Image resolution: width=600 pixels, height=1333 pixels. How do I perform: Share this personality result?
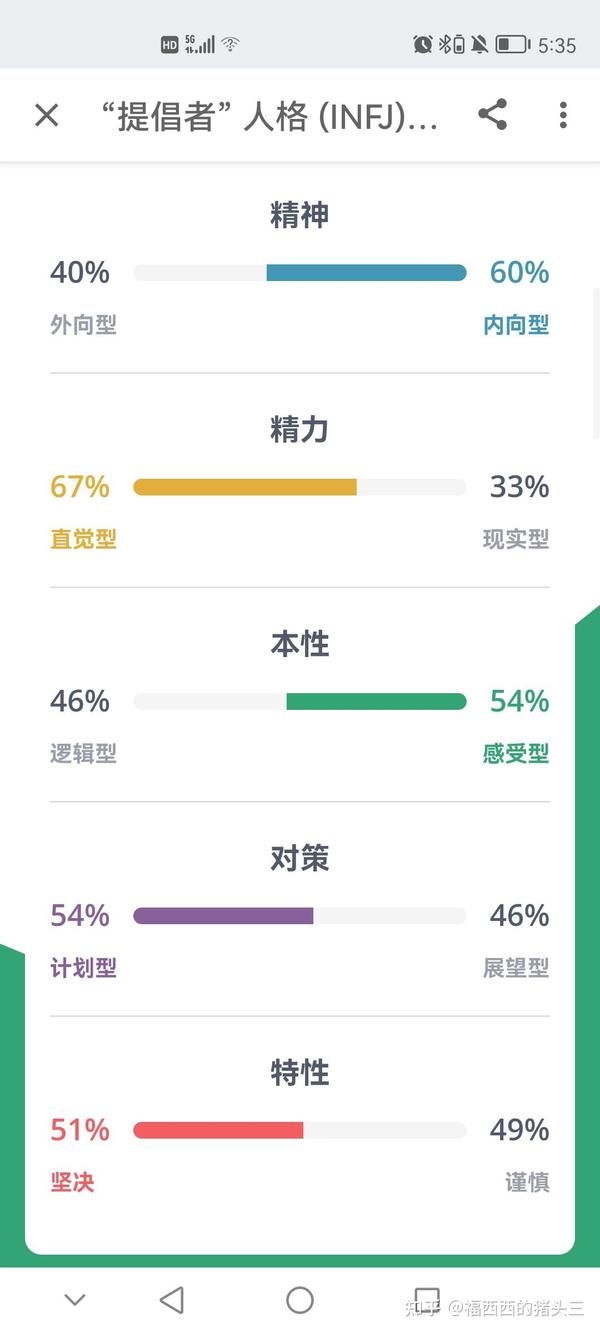(492, 114)
